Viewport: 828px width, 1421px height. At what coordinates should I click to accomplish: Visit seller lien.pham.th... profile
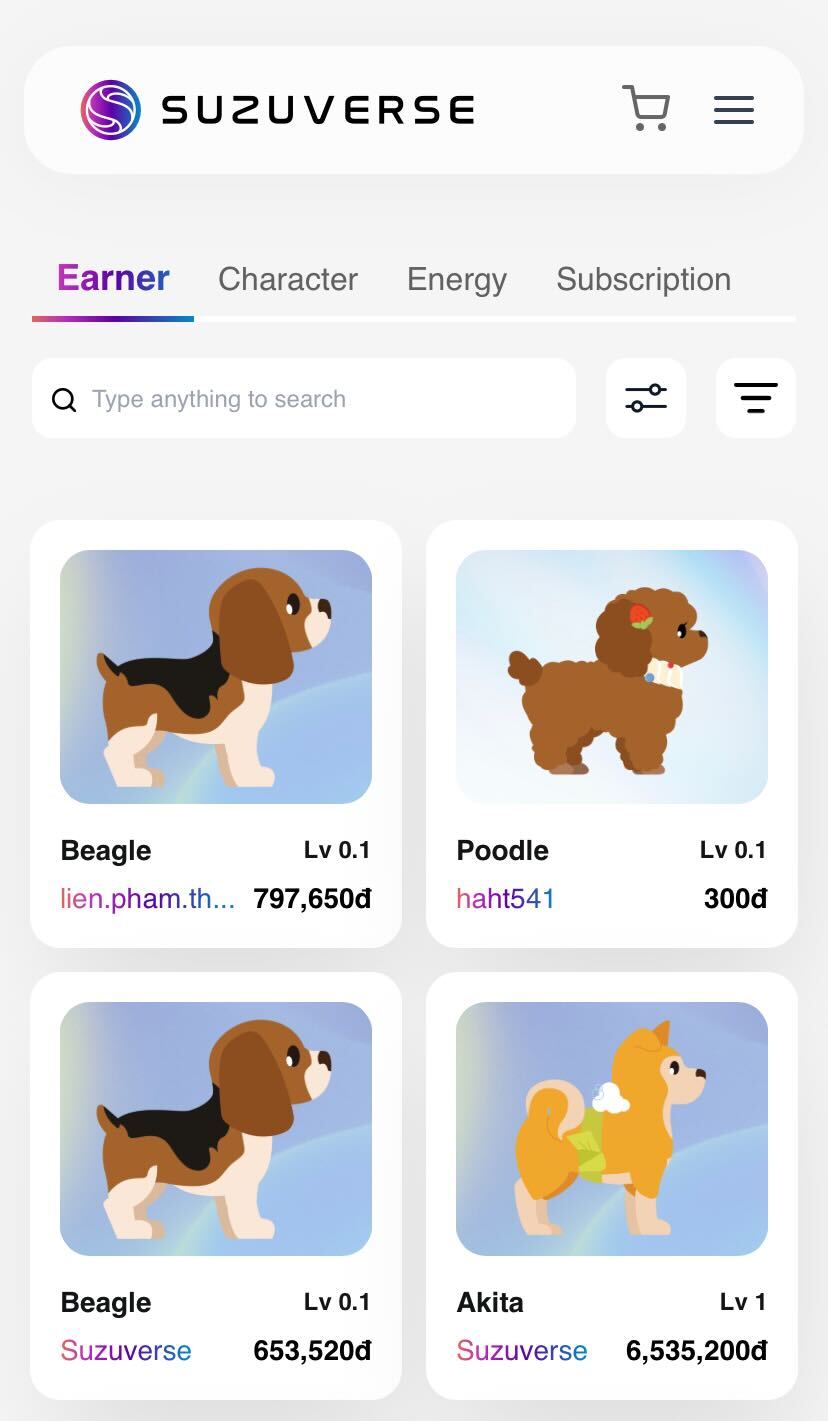click(148, 899)
